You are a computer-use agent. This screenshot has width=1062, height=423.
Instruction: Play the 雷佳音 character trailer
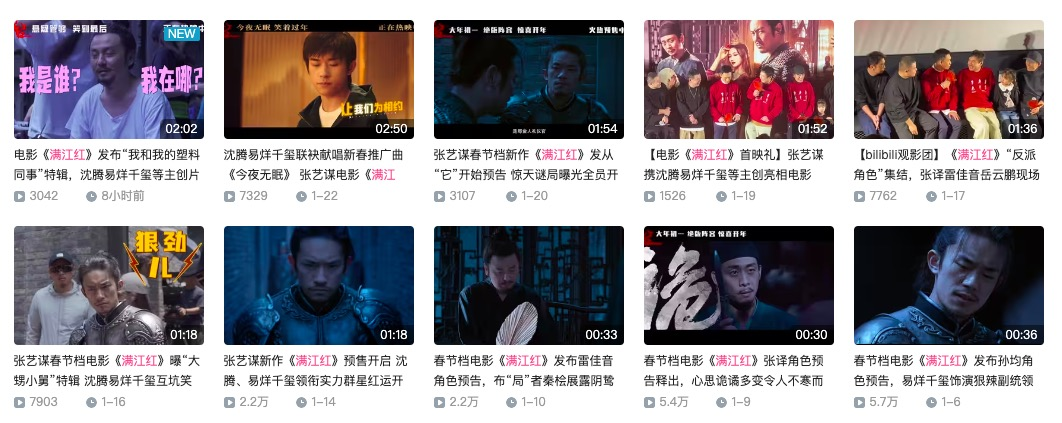pyautogui.click(x=528, y=285)
